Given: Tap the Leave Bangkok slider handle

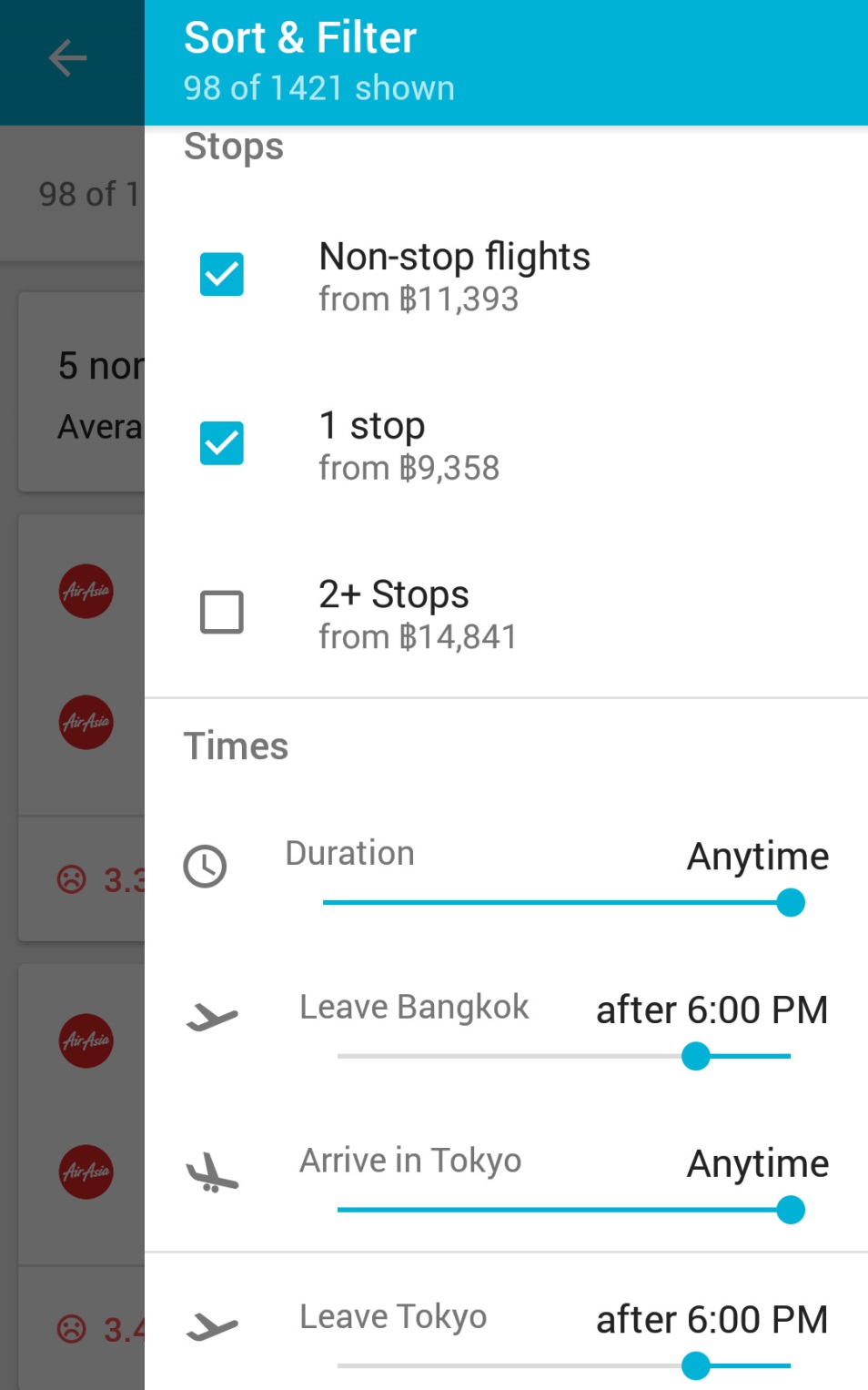Looking at the screenshot, I should (x=696, y=1057).
